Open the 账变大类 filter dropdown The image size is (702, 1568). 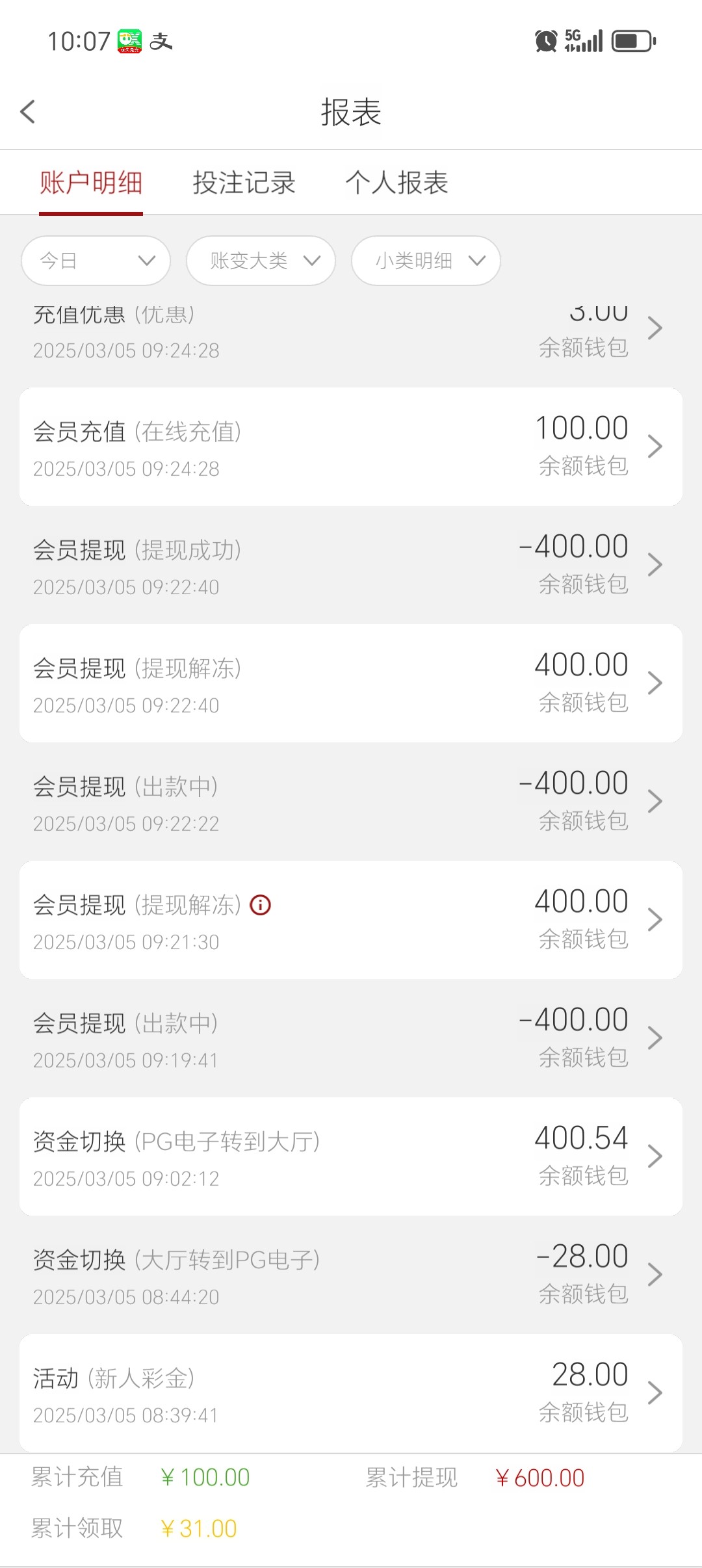pyautogui.click(x=261, y=261)
